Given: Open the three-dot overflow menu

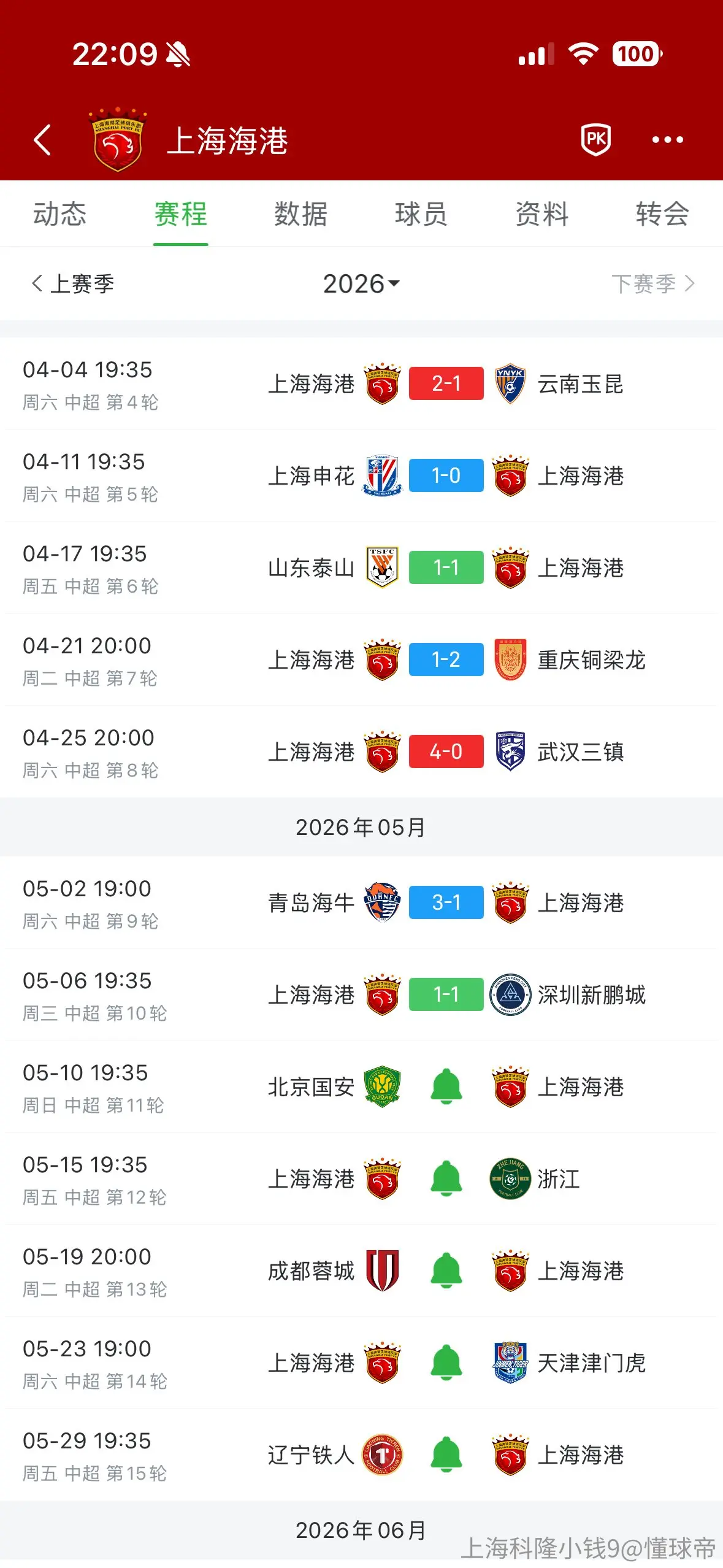Looking at the screenshot, I should (x=667, y=140).
